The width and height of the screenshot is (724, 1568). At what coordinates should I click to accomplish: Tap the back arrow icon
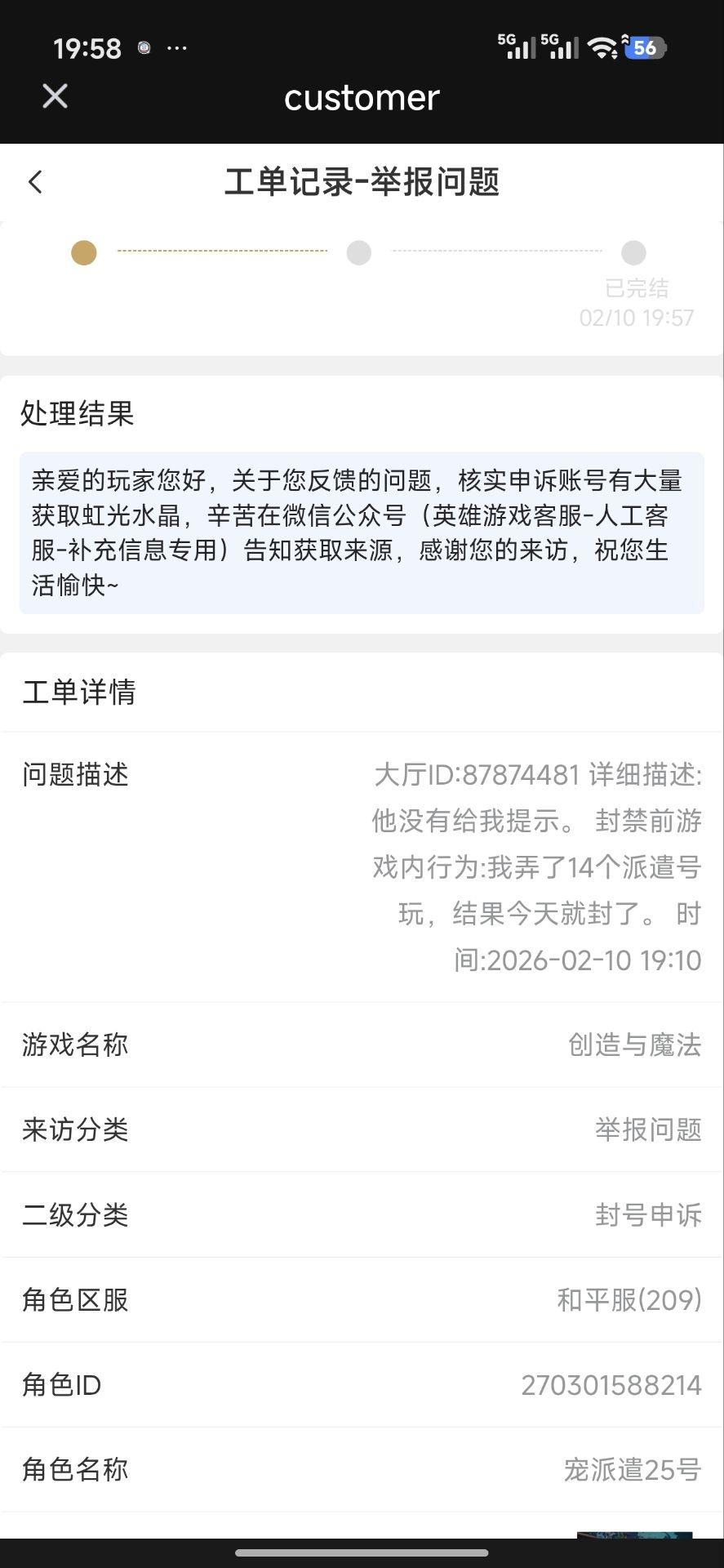coord(35,181)
